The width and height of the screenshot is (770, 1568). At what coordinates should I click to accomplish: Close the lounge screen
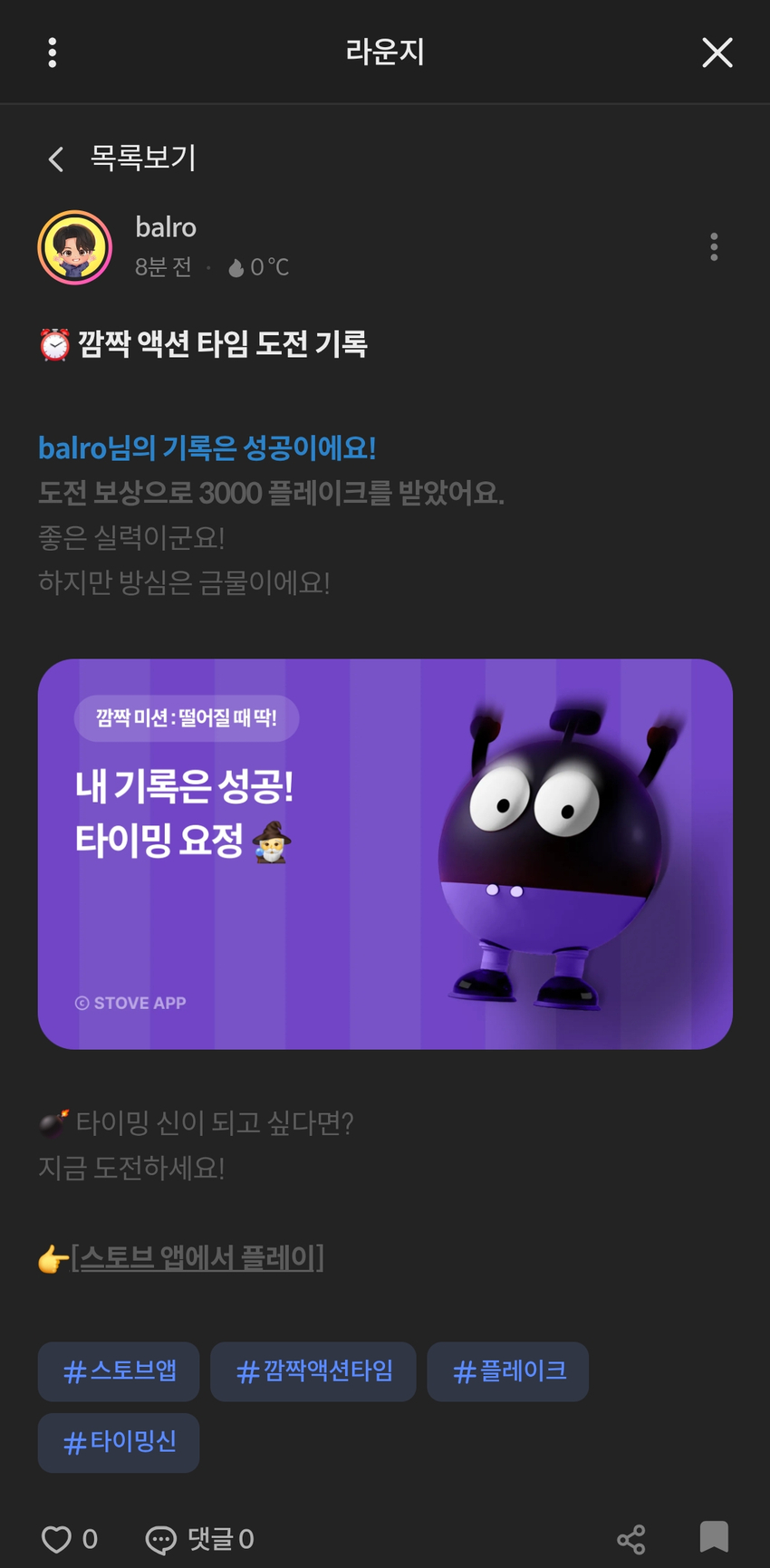point(717,53)
